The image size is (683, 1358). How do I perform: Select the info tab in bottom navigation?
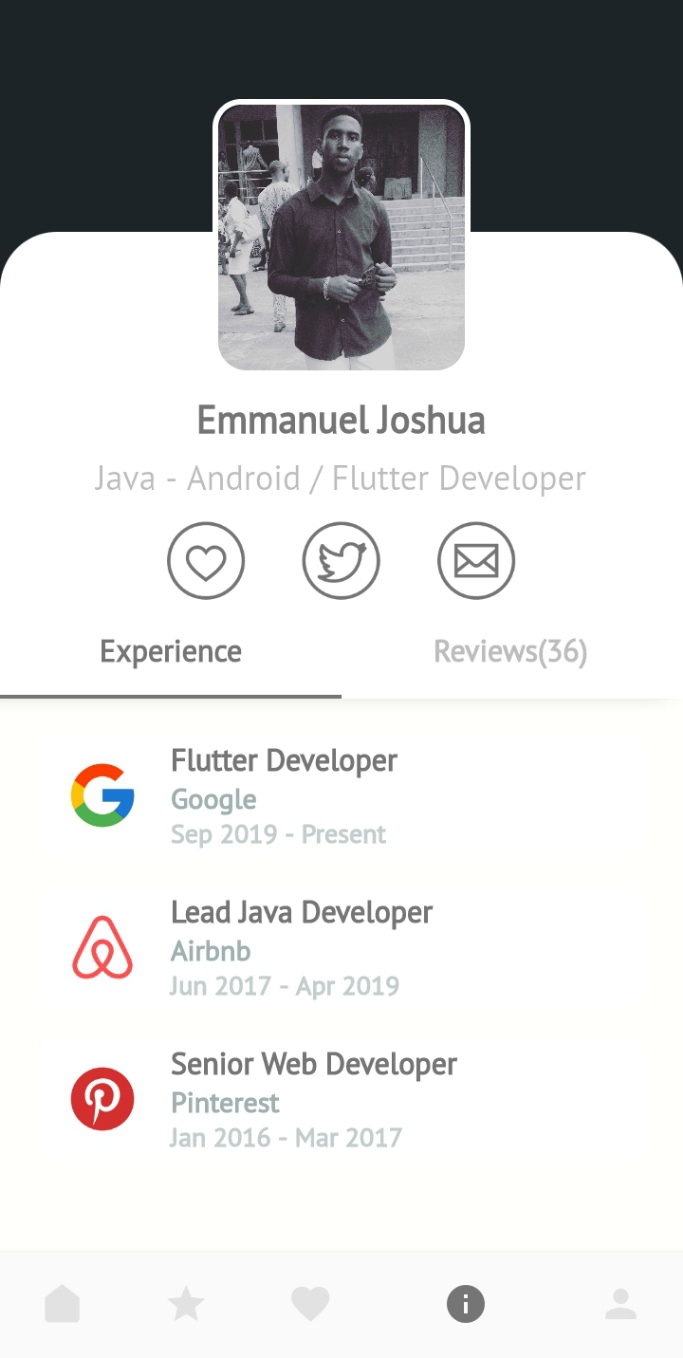pos(465,1304)
